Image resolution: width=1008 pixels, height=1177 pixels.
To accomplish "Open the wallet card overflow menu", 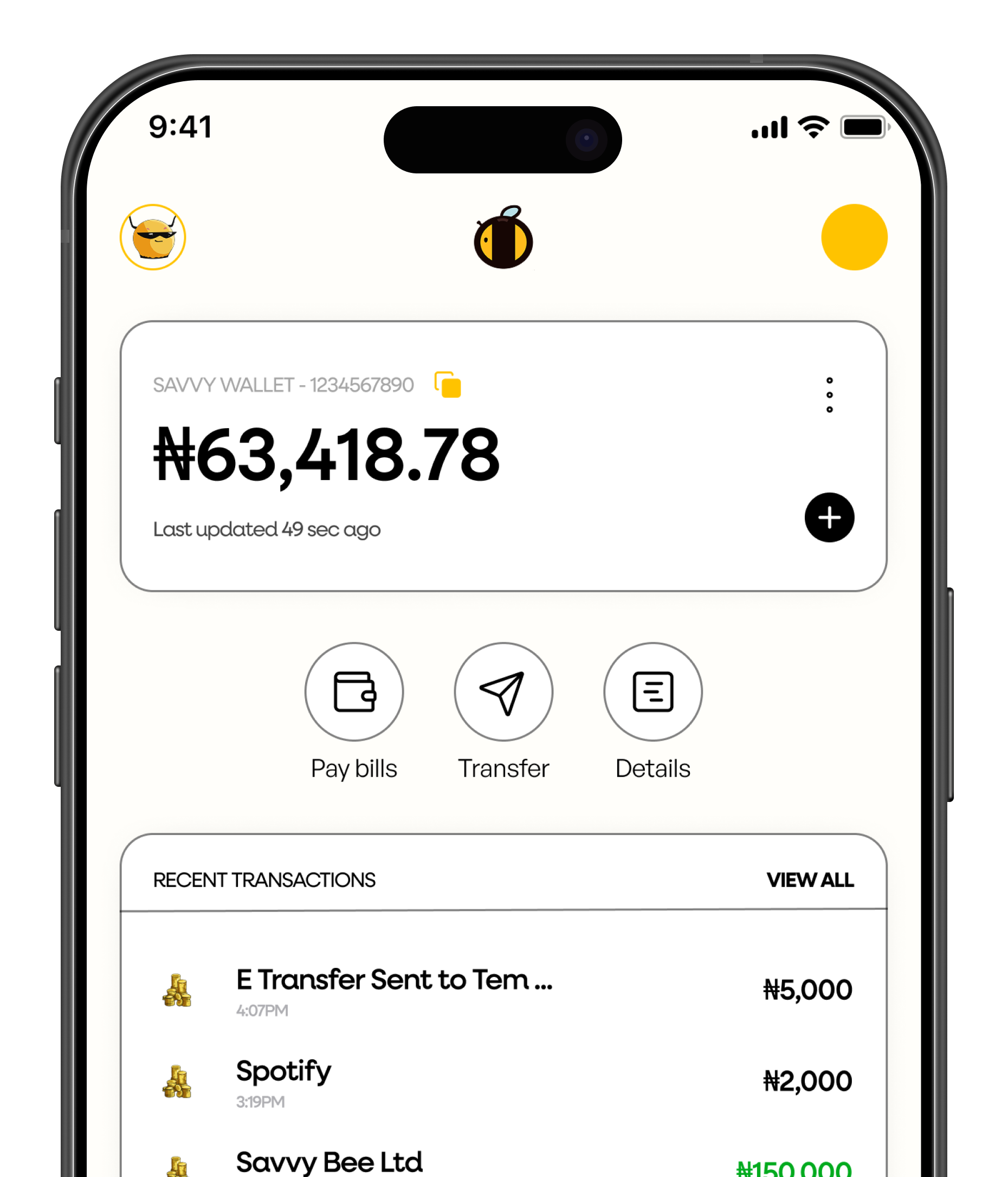I will (829, 395).
